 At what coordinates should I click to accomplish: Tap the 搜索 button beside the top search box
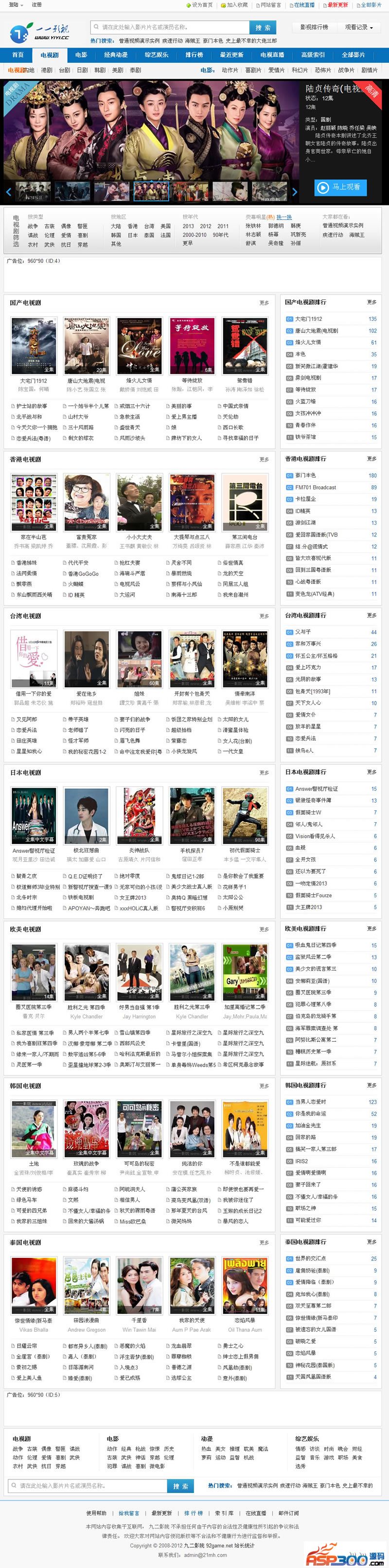[x=263, y=27]
